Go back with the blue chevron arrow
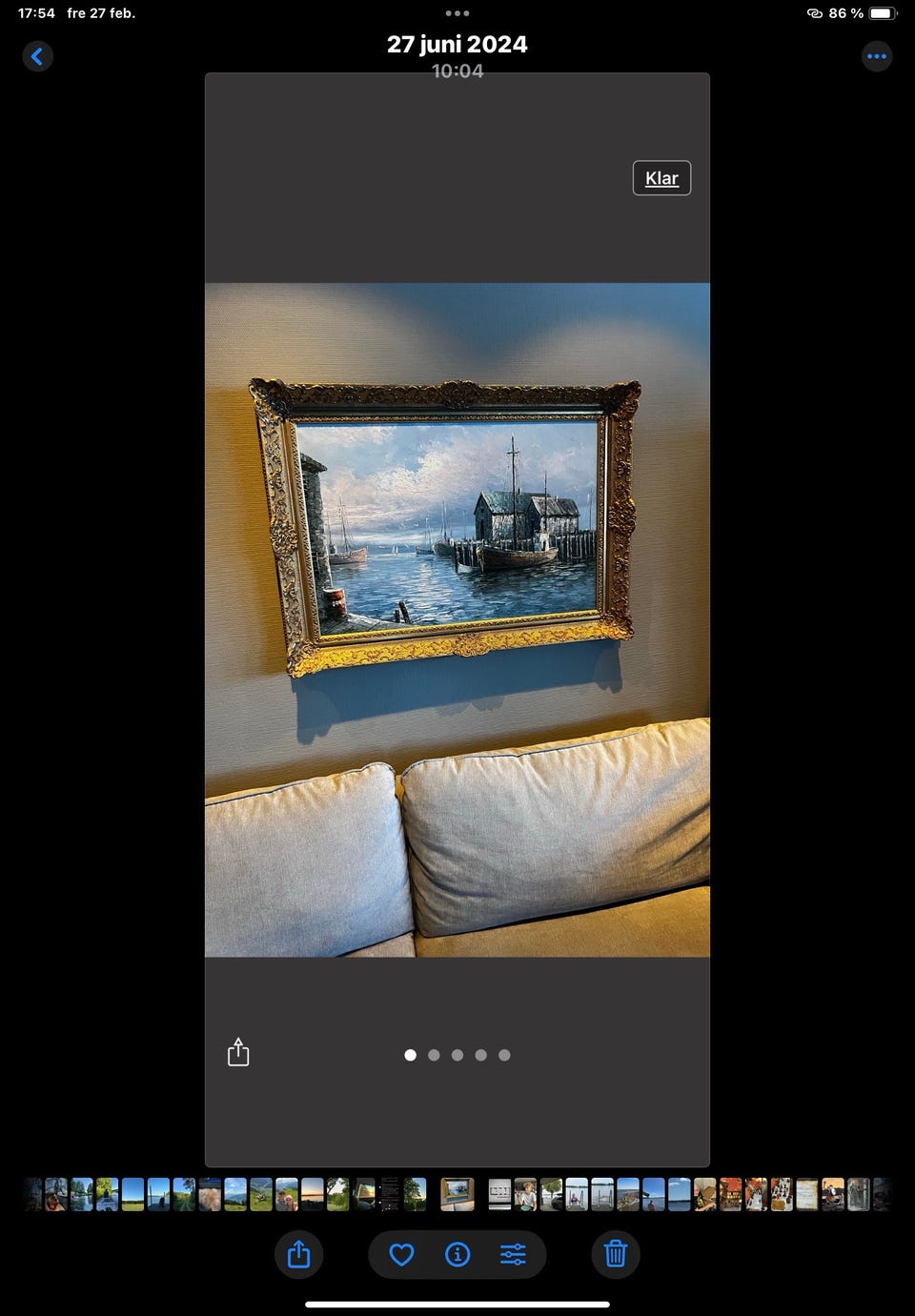This screenshot has width=915, height=1316. tap(38, 56)
